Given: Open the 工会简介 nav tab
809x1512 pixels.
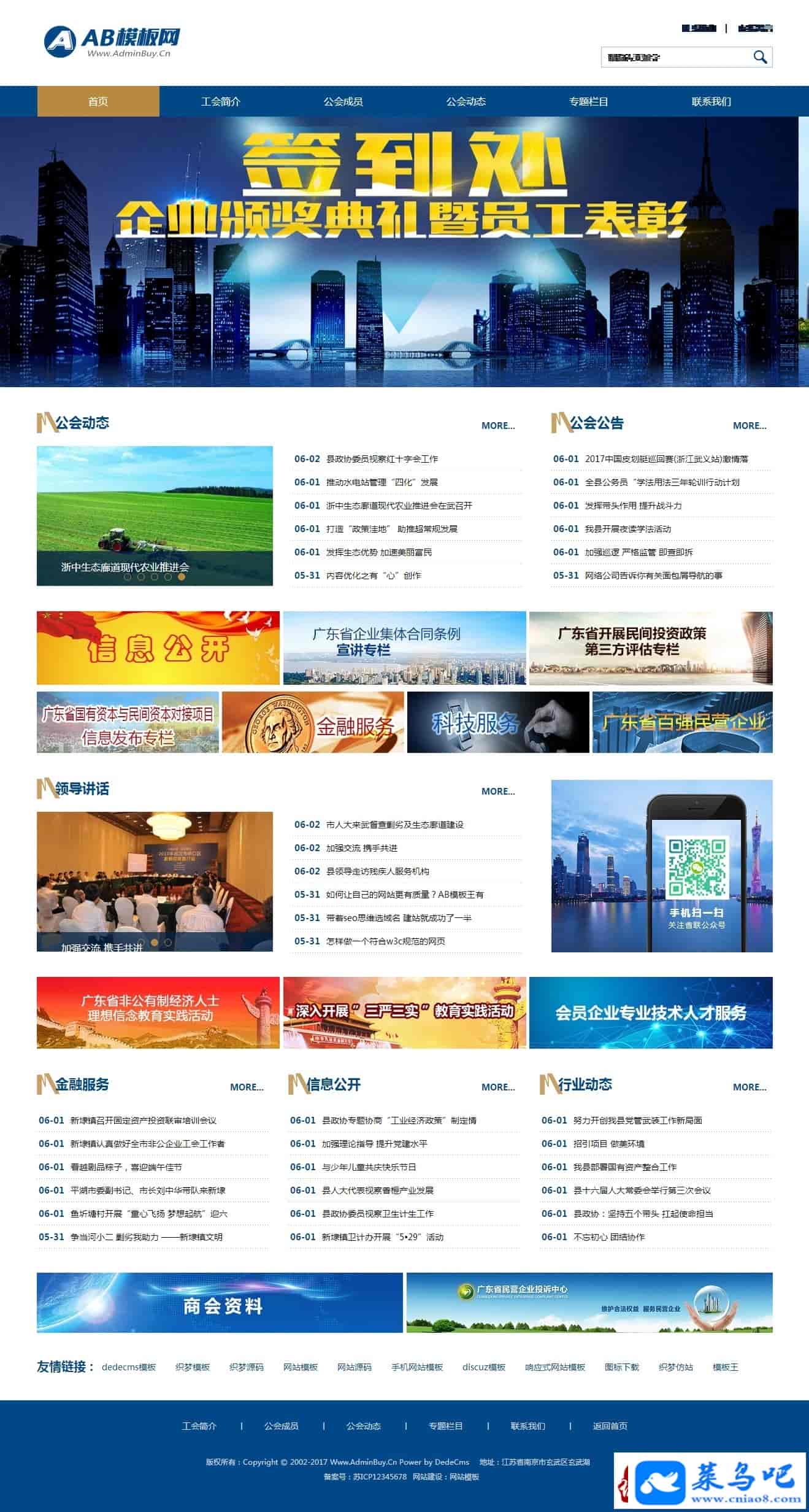Looking at the screenshot, I should 221,101.
